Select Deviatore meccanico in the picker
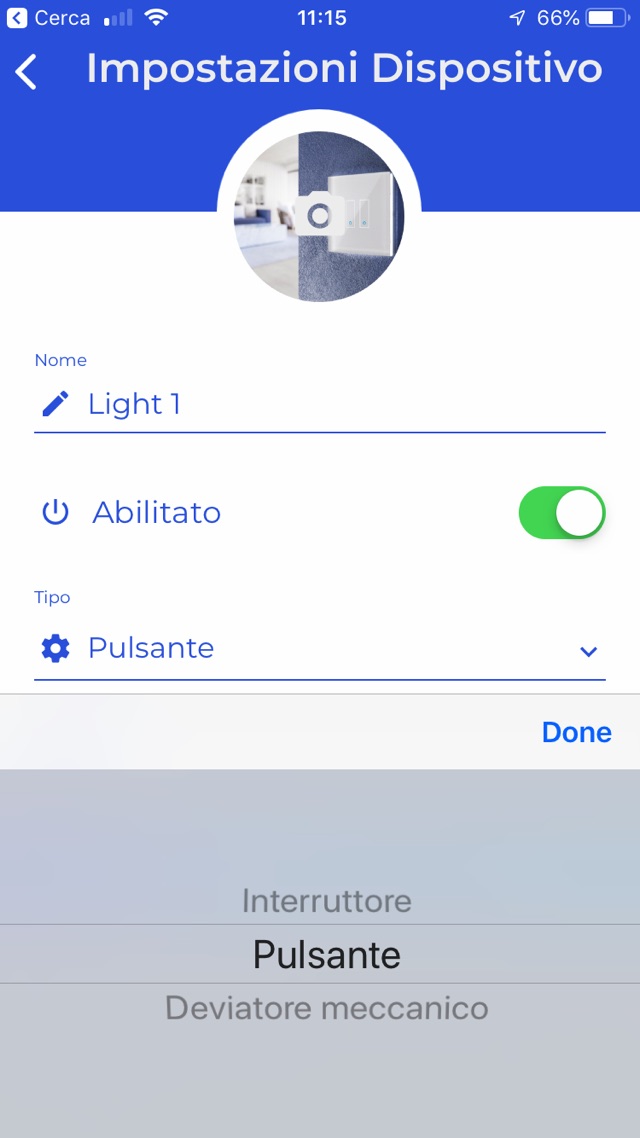 326,1007
